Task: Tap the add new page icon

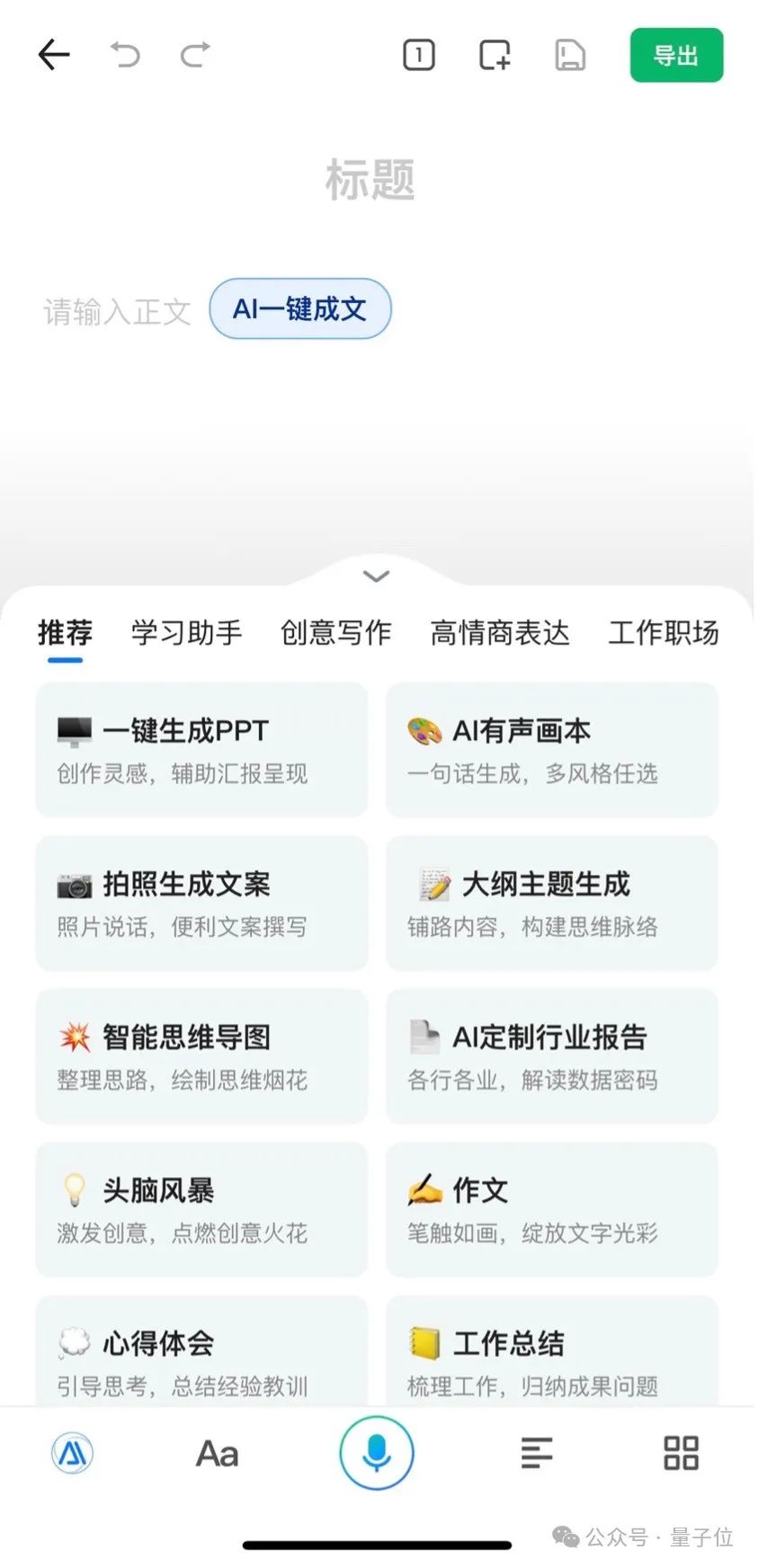Action: click(x=493, y=55)
